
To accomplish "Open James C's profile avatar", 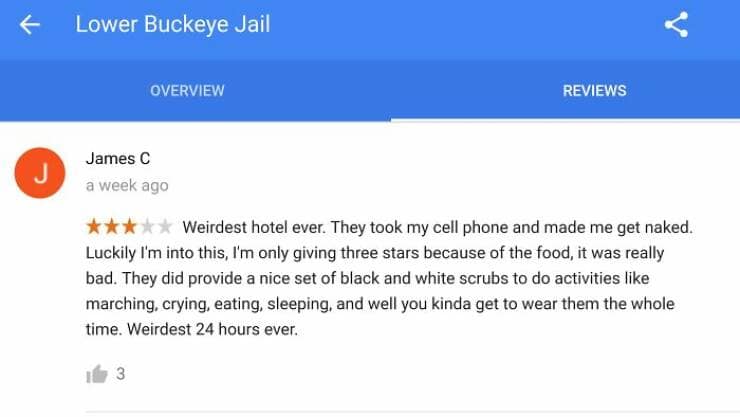I will pyautogui.click(x=40, y=173).
